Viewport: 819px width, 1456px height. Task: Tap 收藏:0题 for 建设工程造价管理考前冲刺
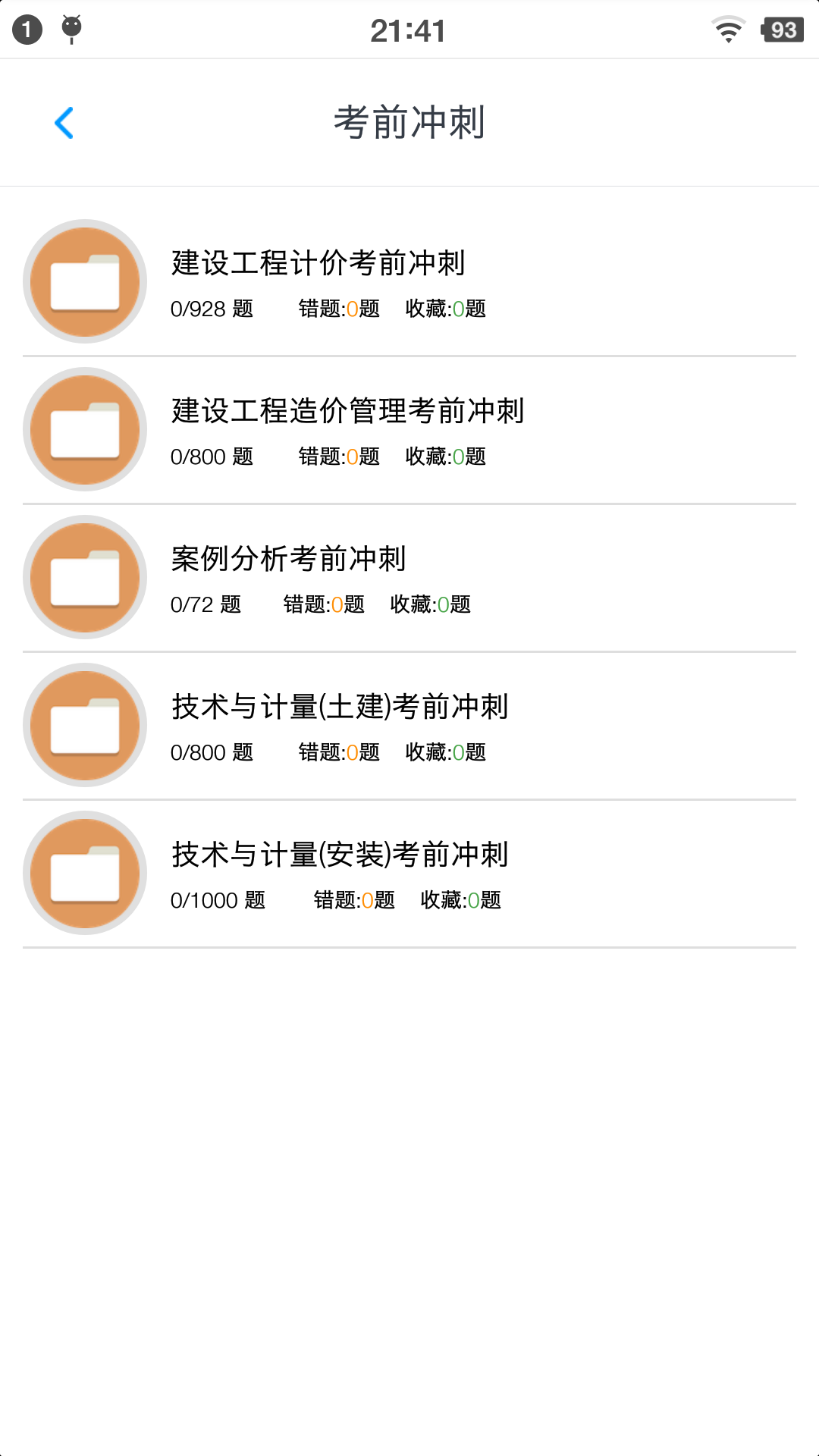pos(445,457)
